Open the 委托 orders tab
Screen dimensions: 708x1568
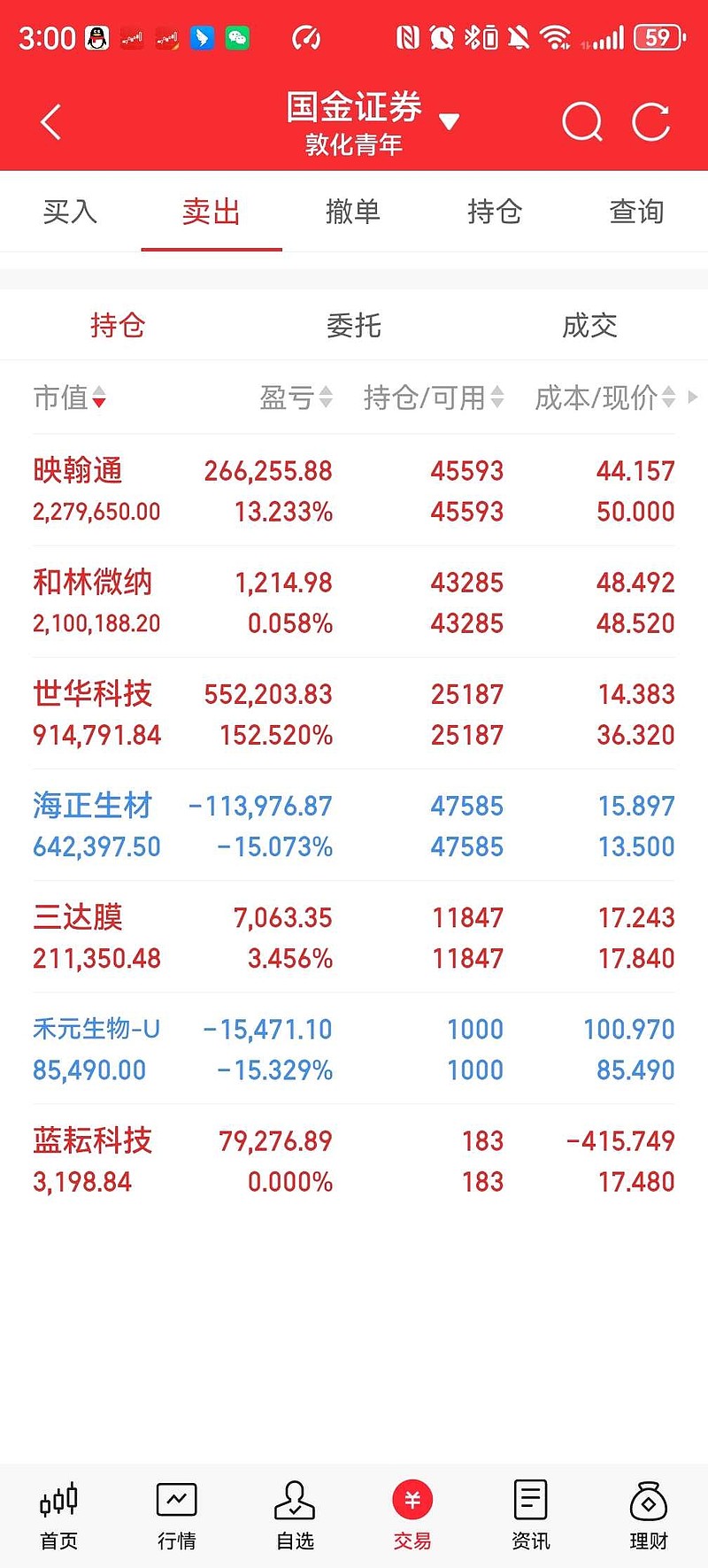[353, 326]
